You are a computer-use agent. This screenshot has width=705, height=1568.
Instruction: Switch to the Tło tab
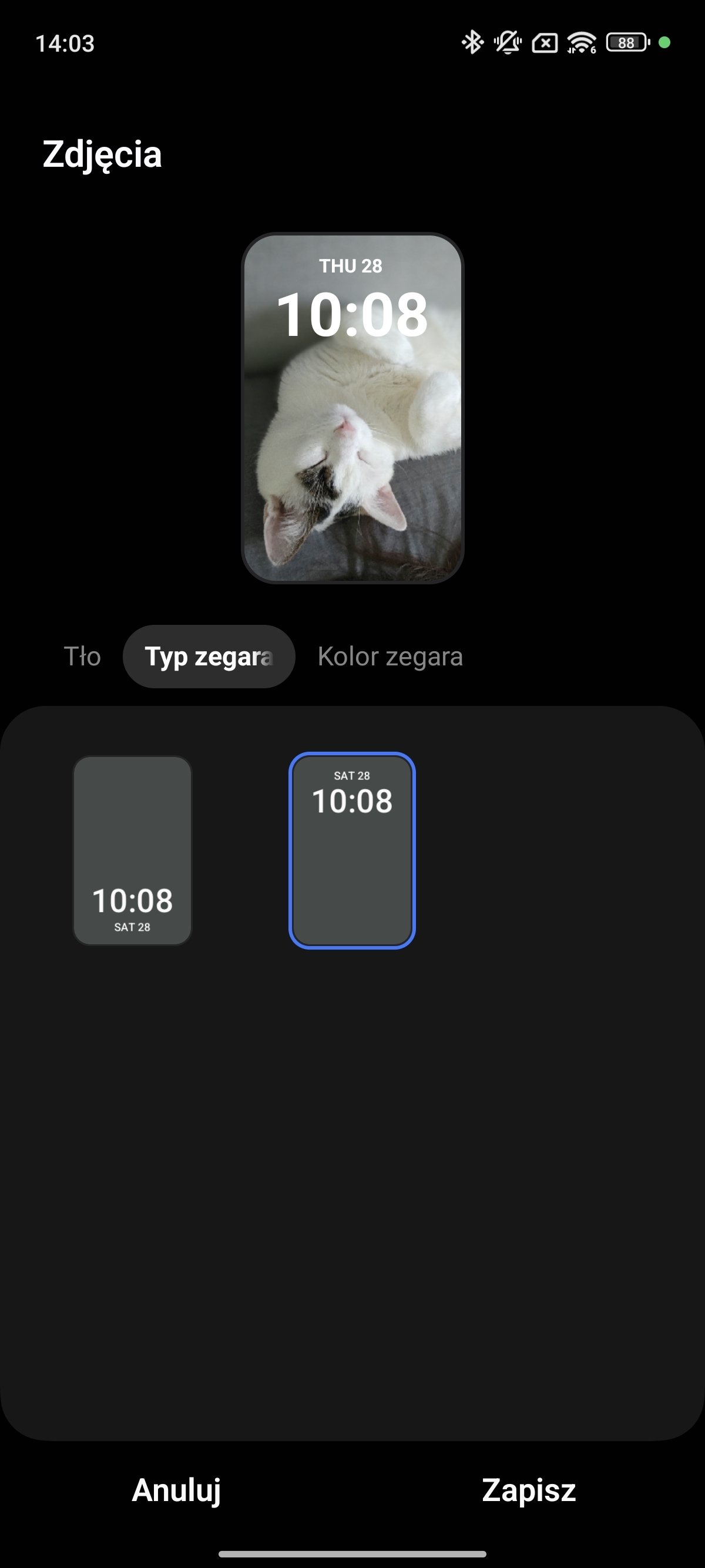click(x=82, y=657)
